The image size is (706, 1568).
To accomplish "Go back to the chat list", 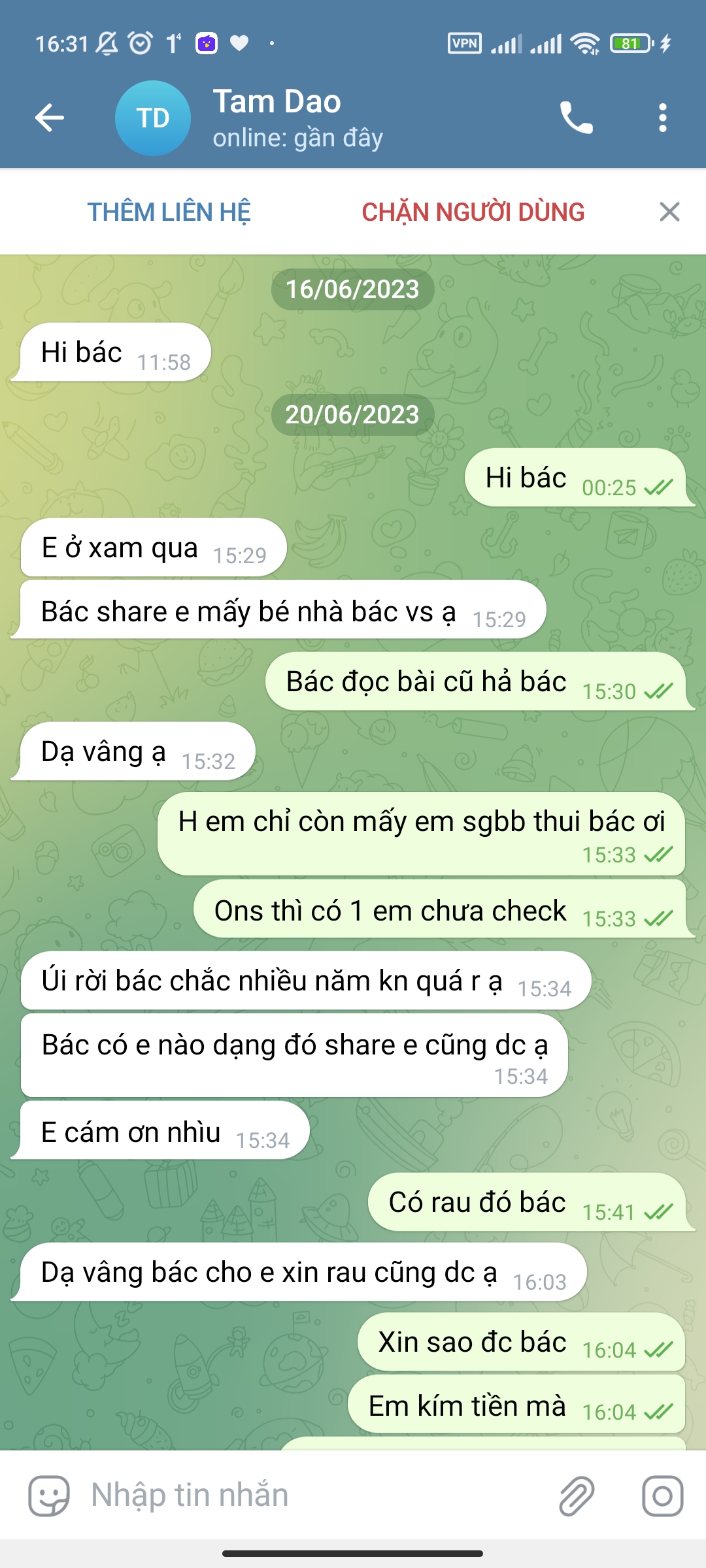I will pyautogui.click(x=49, y=118).
